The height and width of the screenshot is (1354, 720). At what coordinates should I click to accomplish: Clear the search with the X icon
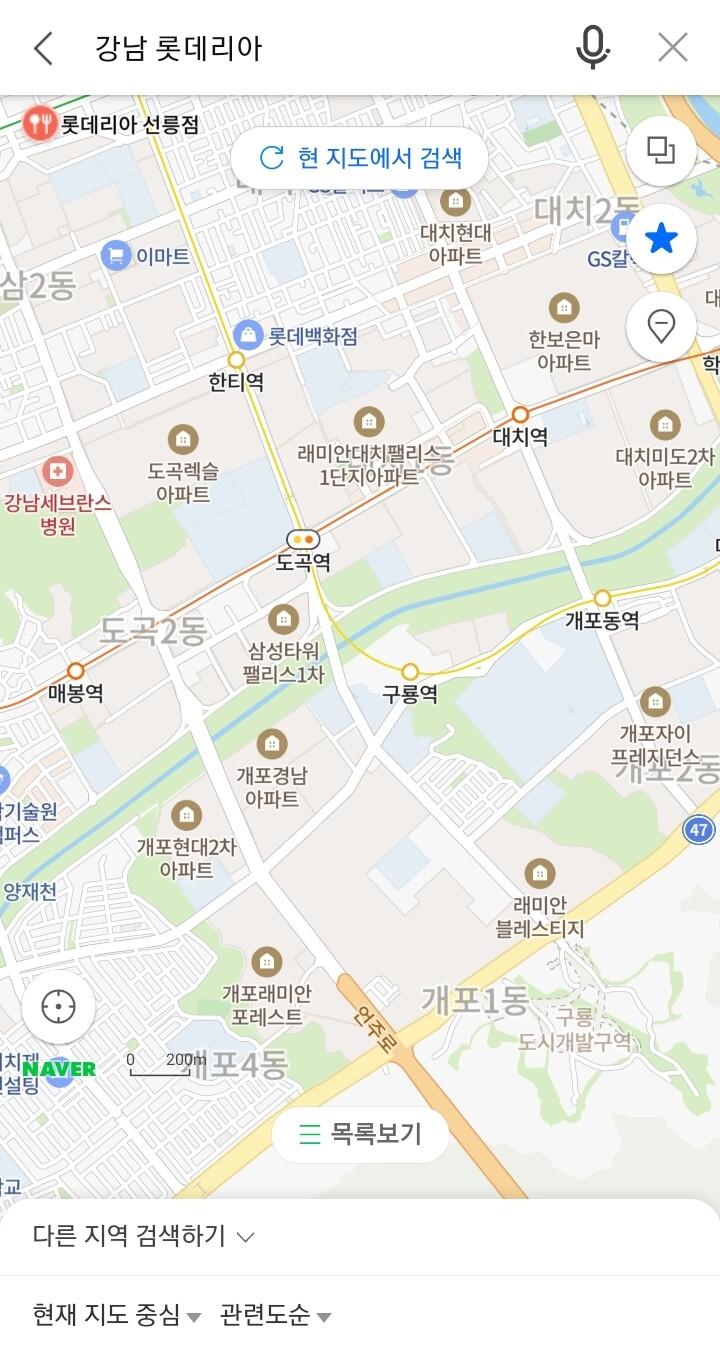[672, 48]
